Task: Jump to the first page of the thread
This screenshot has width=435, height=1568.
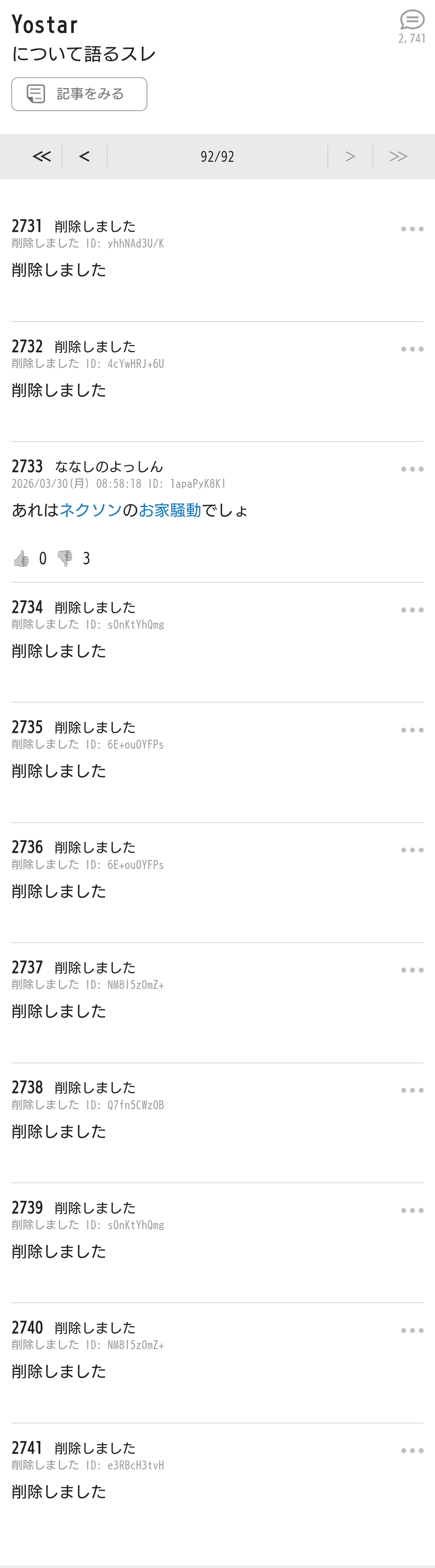Action: click(41, 157)
